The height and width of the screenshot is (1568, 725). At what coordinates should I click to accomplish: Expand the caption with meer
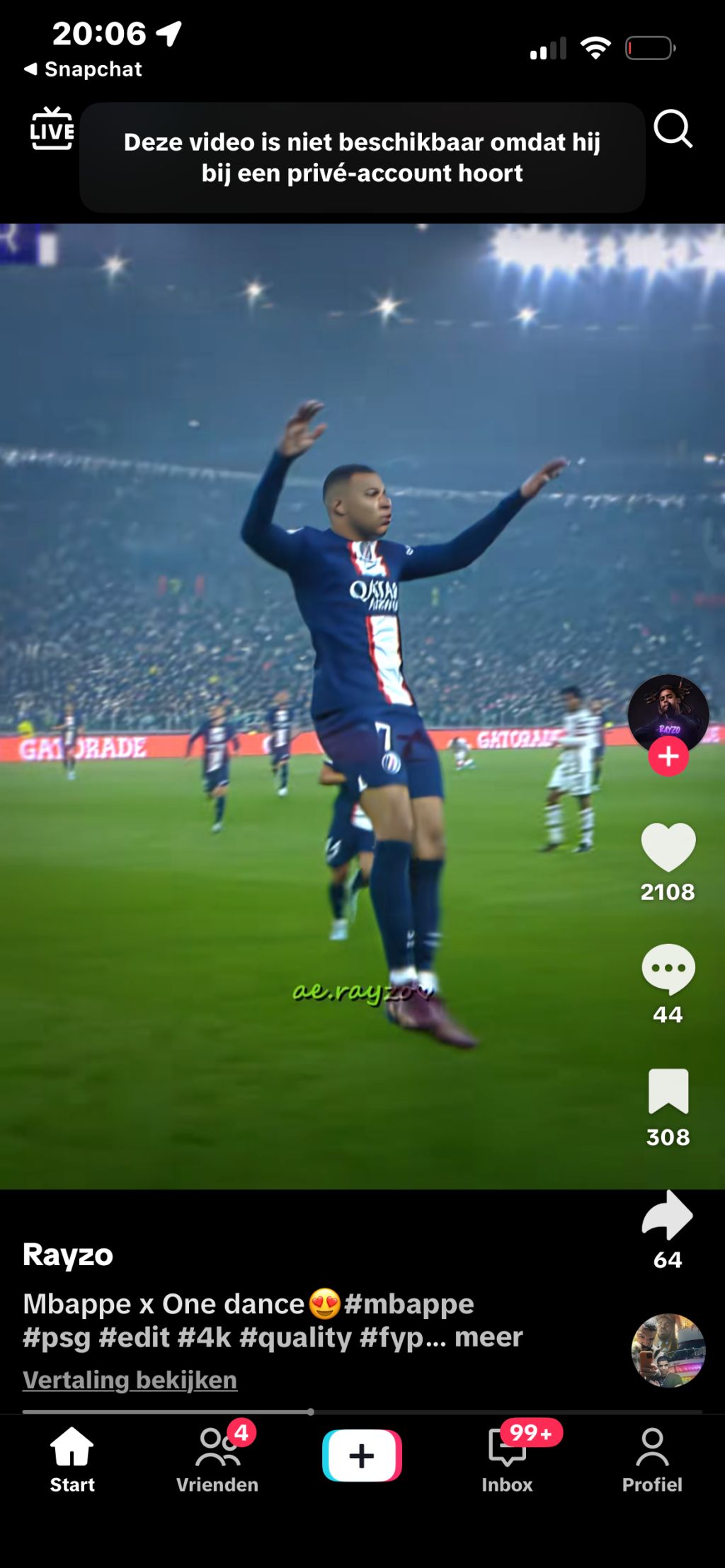point(489,1337)
